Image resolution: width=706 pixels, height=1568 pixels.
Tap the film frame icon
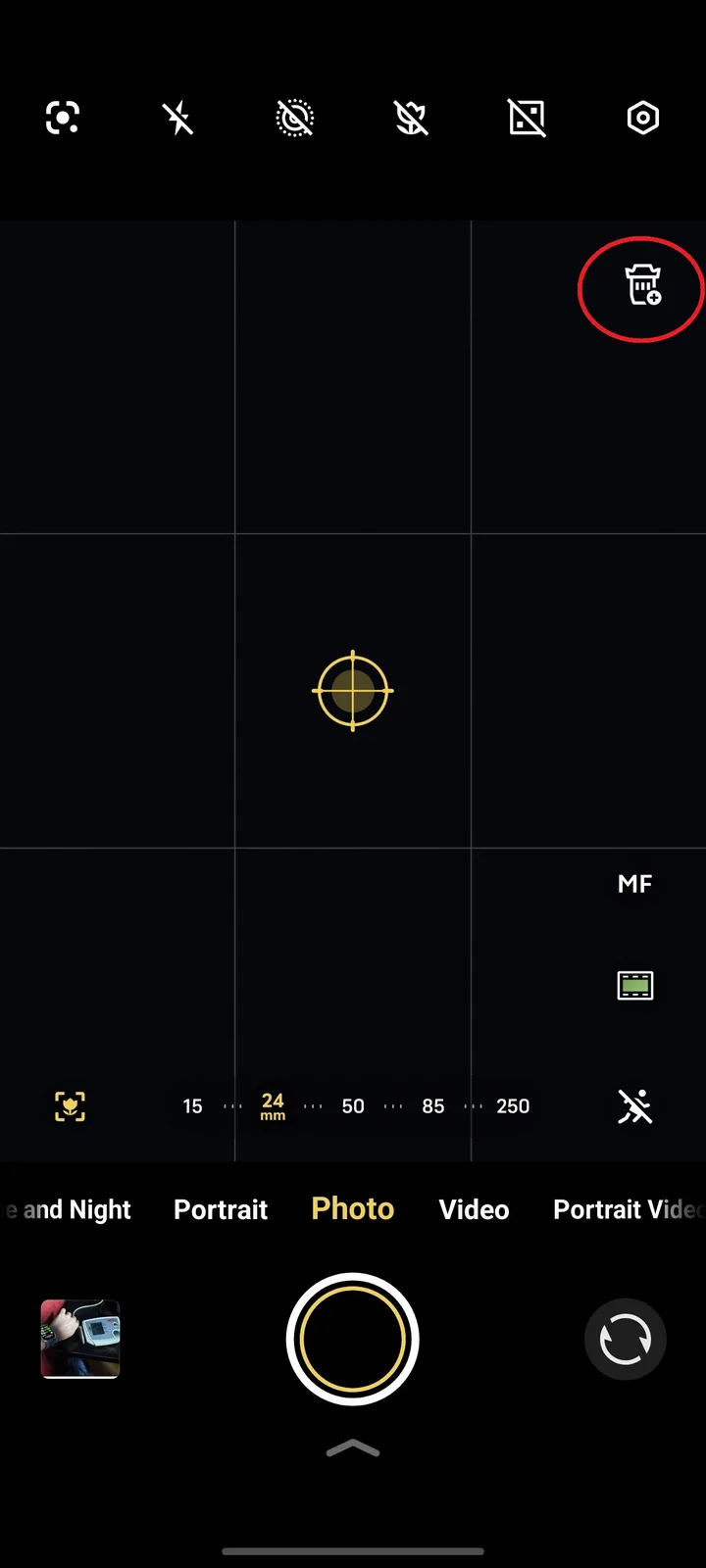pyautogui.click(x=634, y=985)
